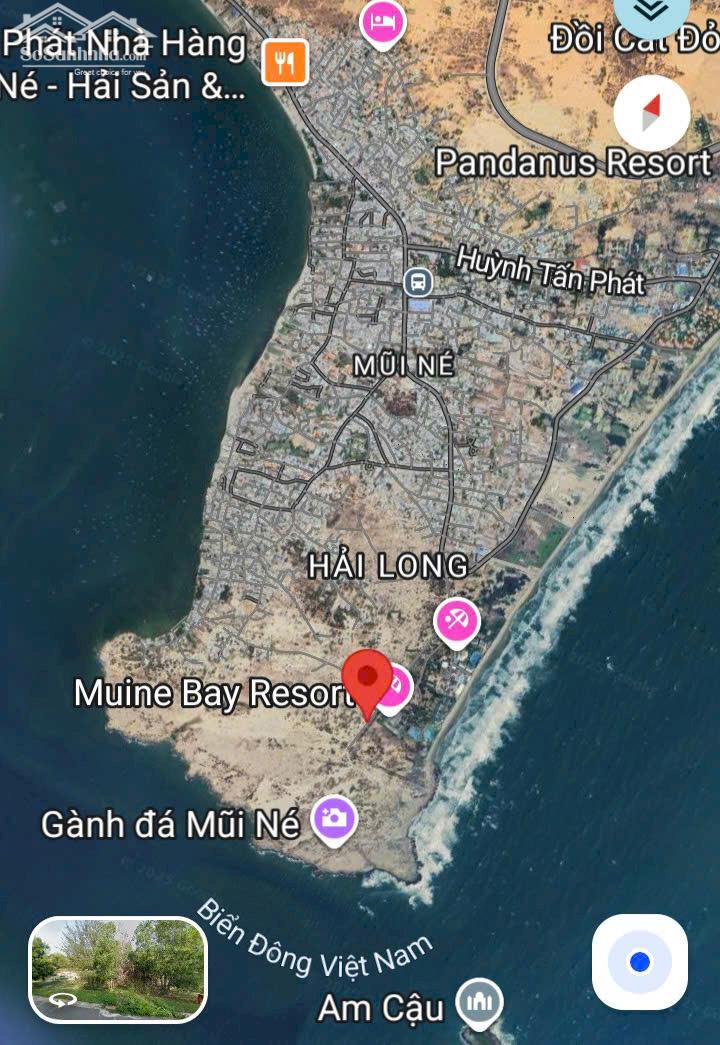Open the map layers button
The image size is (720, 1045).
pyautogui.click(x=652, y=12)
